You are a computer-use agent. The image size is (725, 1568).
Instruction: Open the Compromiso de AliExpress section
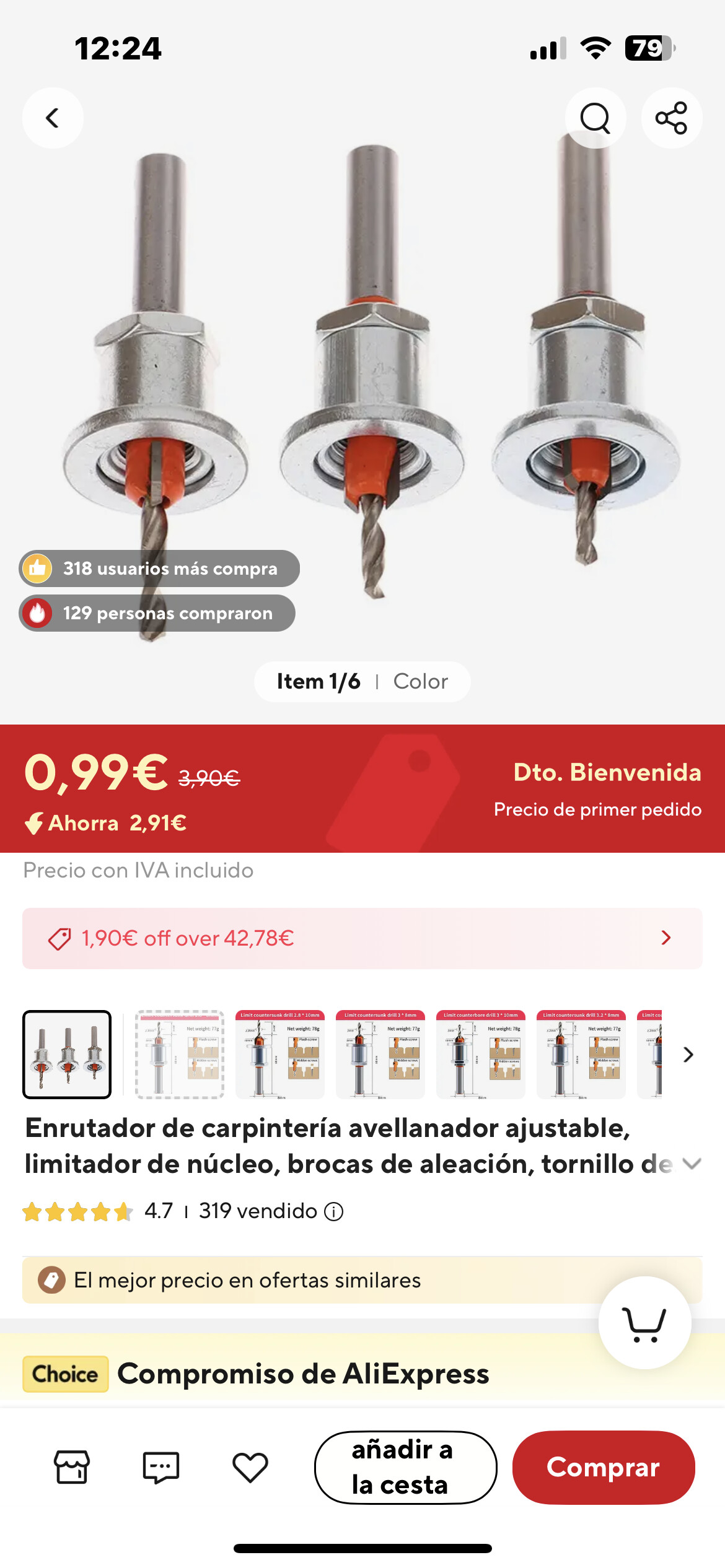(302, 1374)
